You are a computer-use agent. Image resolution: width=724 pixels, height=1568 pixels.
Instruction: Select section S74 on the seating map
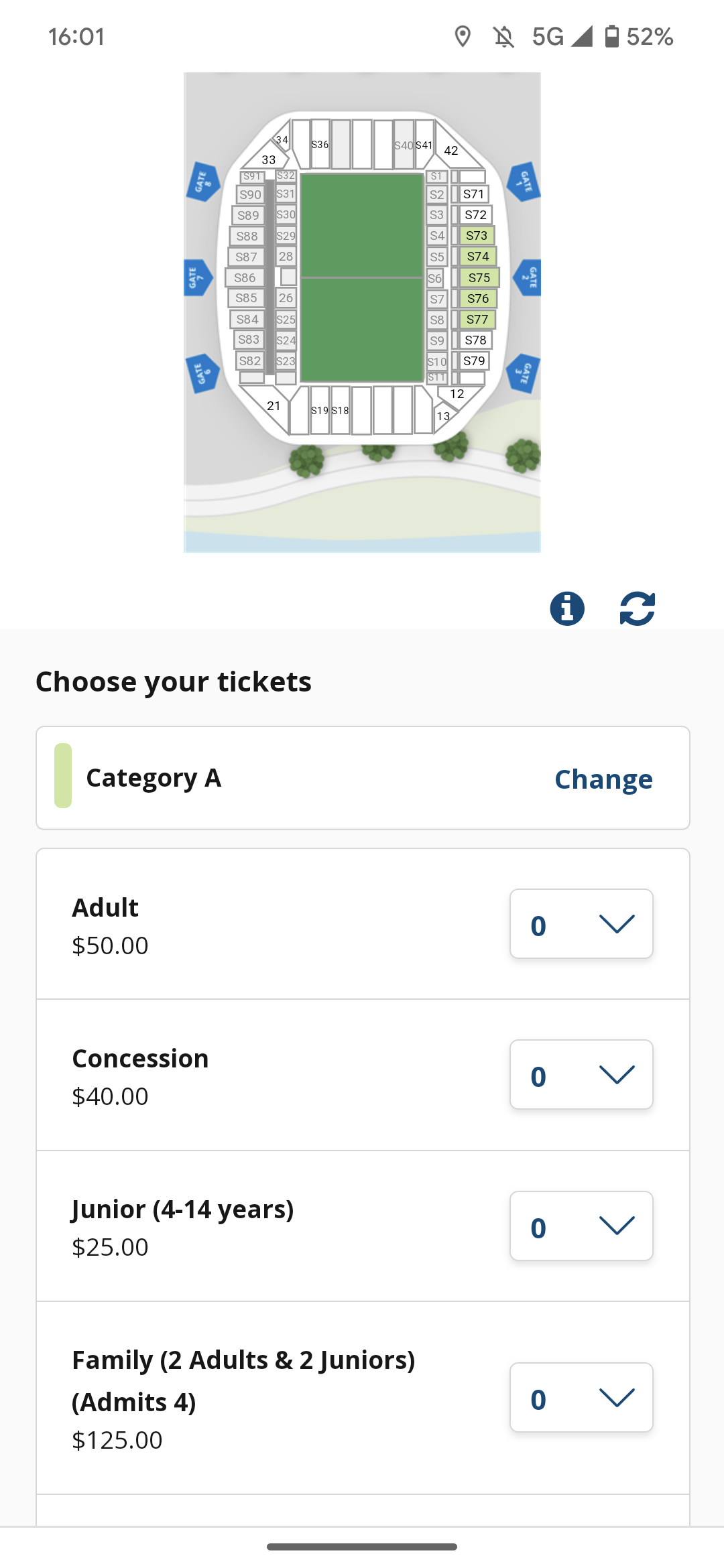(478, 256)
